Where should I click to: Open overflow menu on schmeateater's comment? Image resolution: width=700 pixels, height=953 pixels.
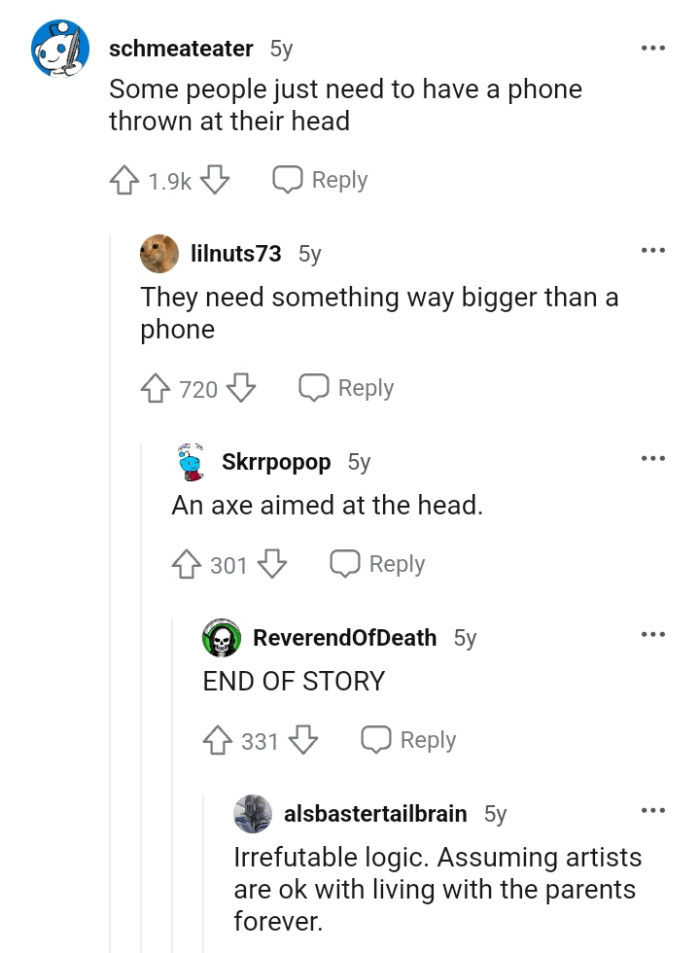652,48
